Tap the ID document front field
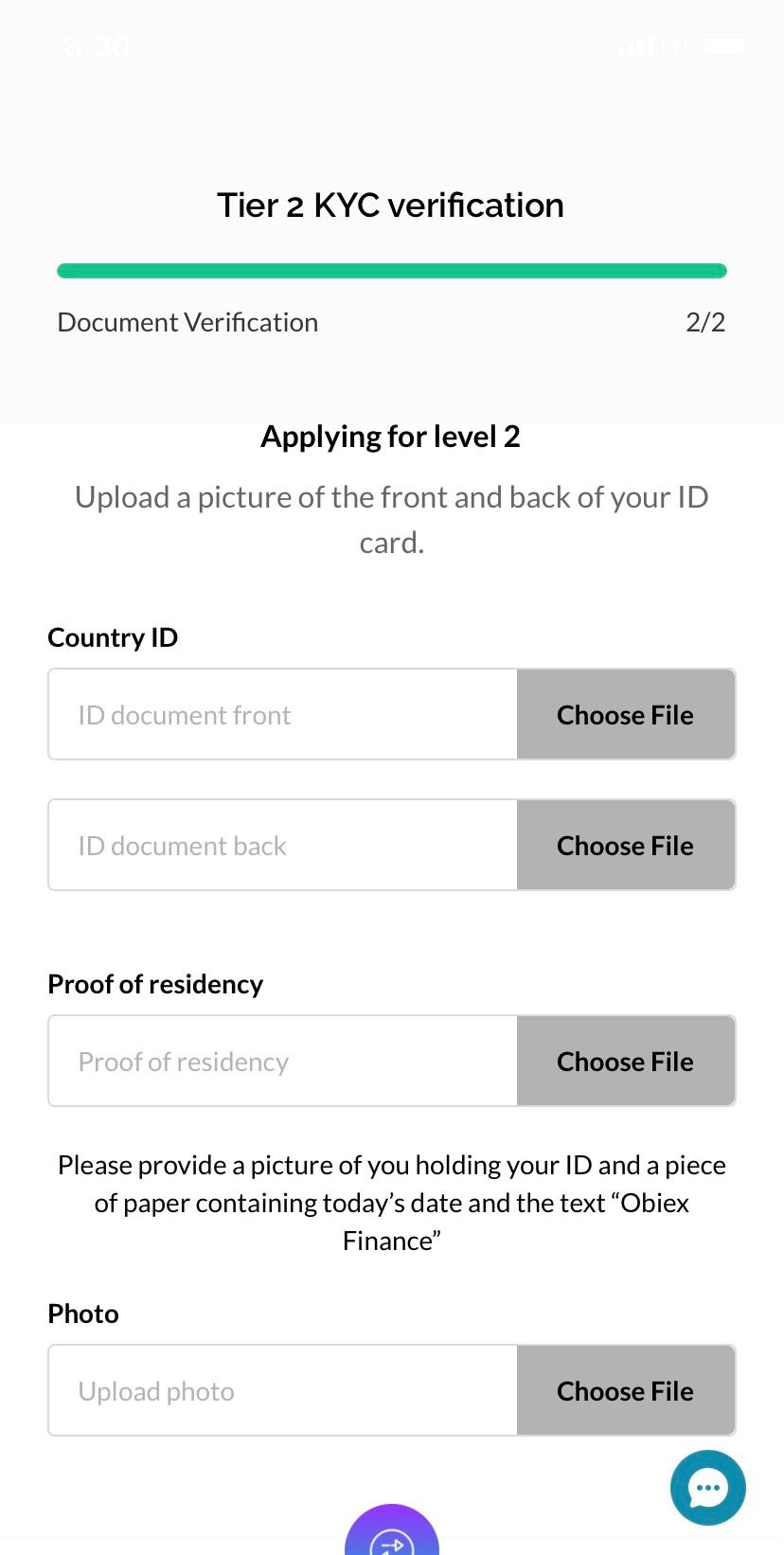The image size is (784, 1555). click(283, 714)
